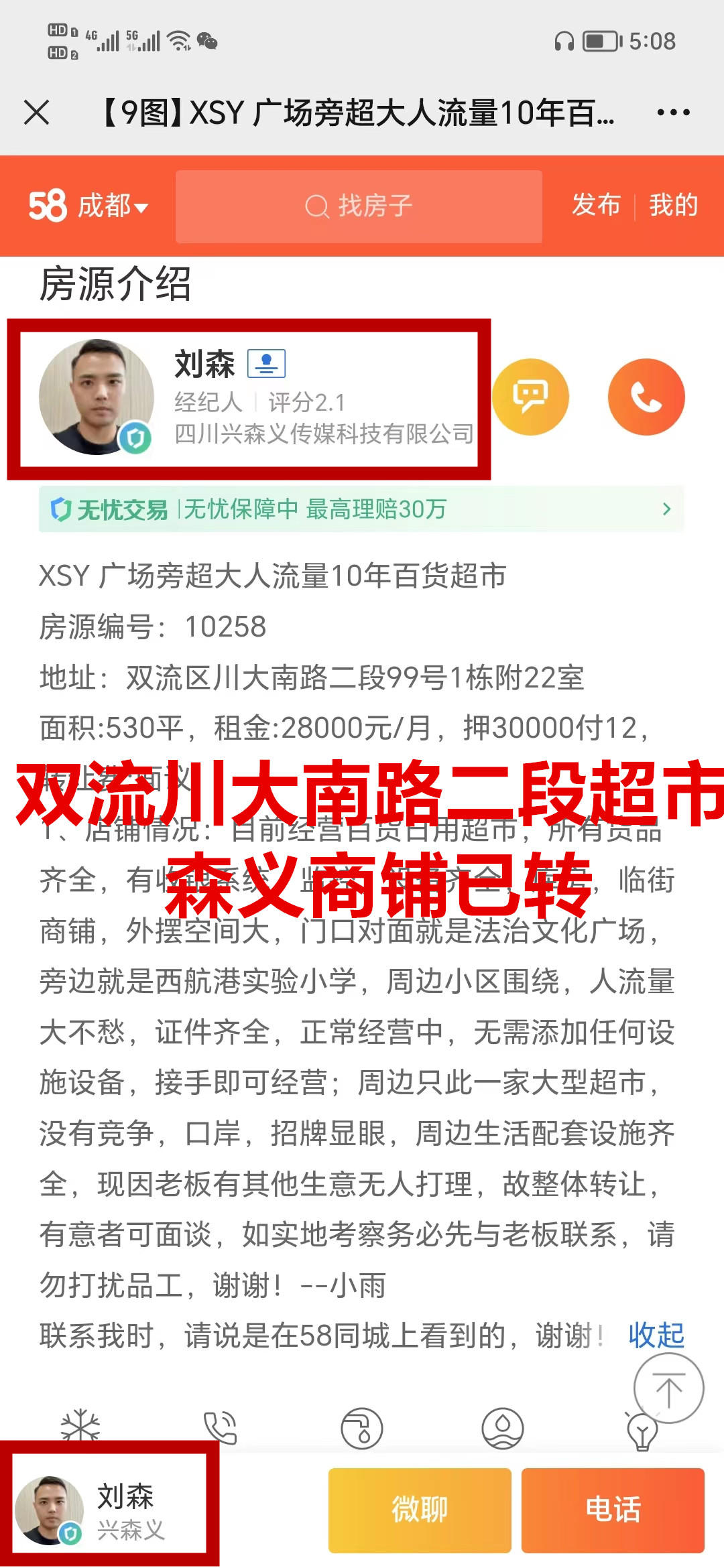Start 微聊 chat with the agent

pos(420,1510)
